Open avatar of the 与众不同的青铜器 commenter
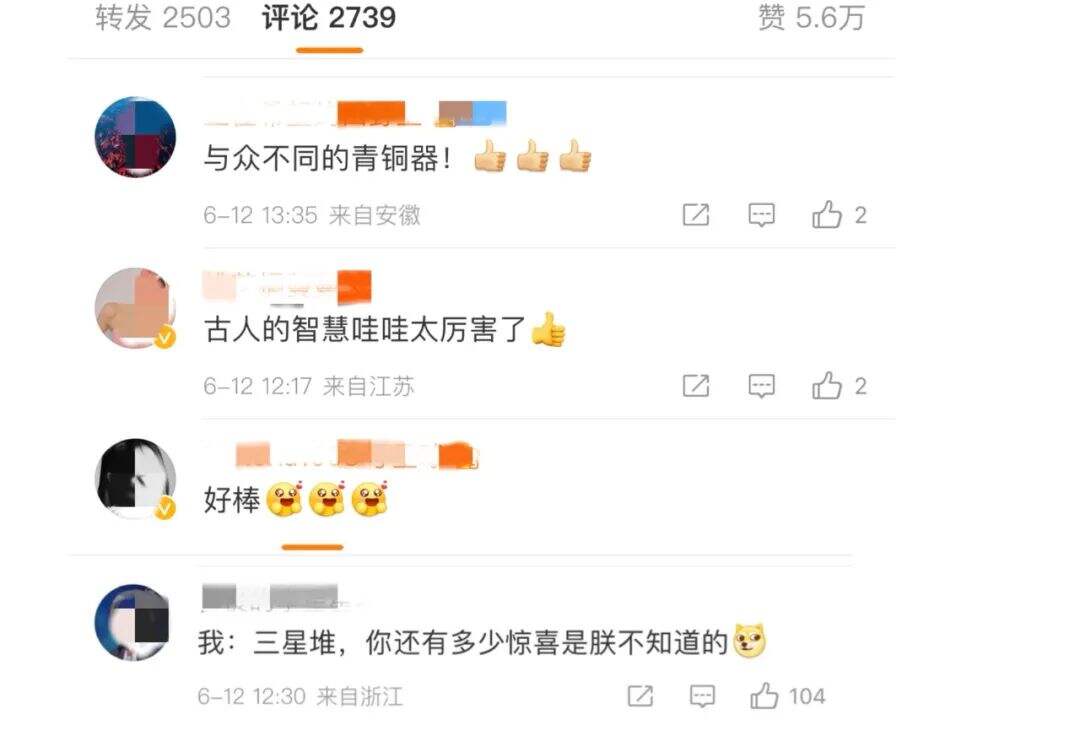Viewport: 1080px width, 731px height. [x=135, y=137]
